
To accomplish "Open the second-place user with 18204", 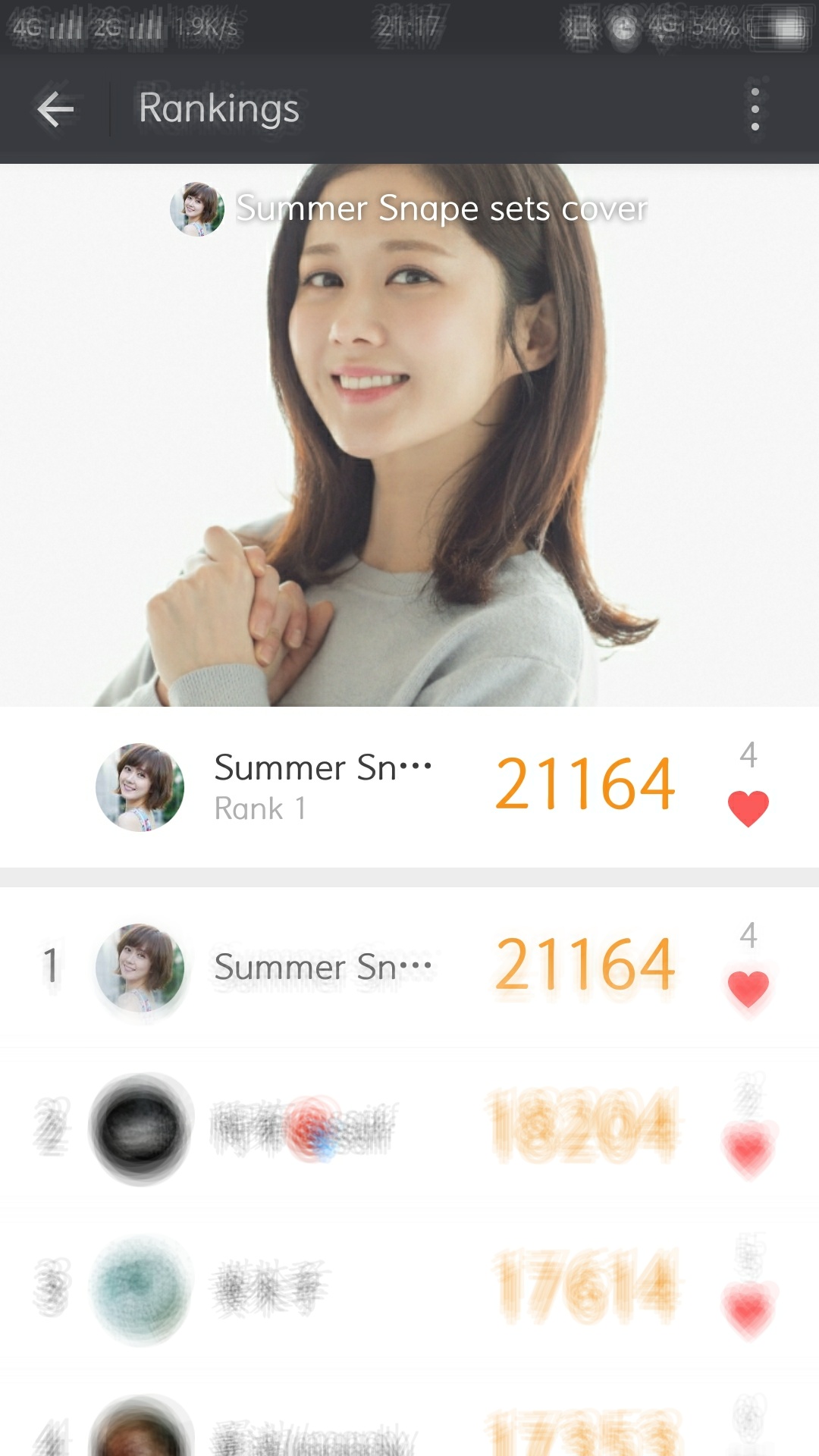I will point(409,1128).
